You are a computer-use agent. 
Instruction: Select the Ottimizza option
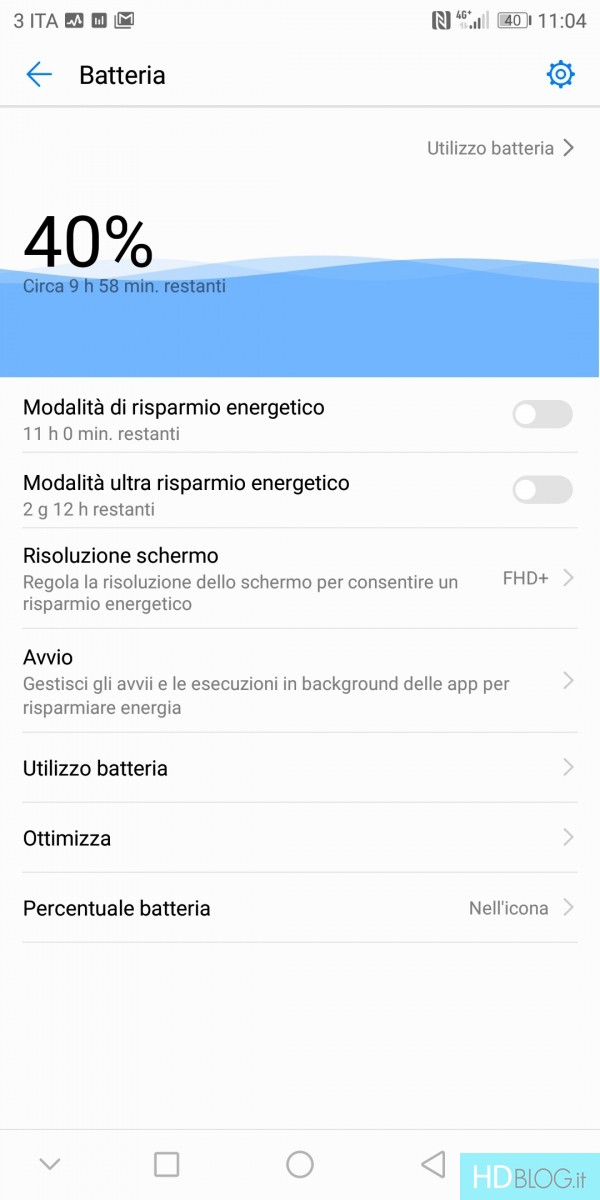300,838
